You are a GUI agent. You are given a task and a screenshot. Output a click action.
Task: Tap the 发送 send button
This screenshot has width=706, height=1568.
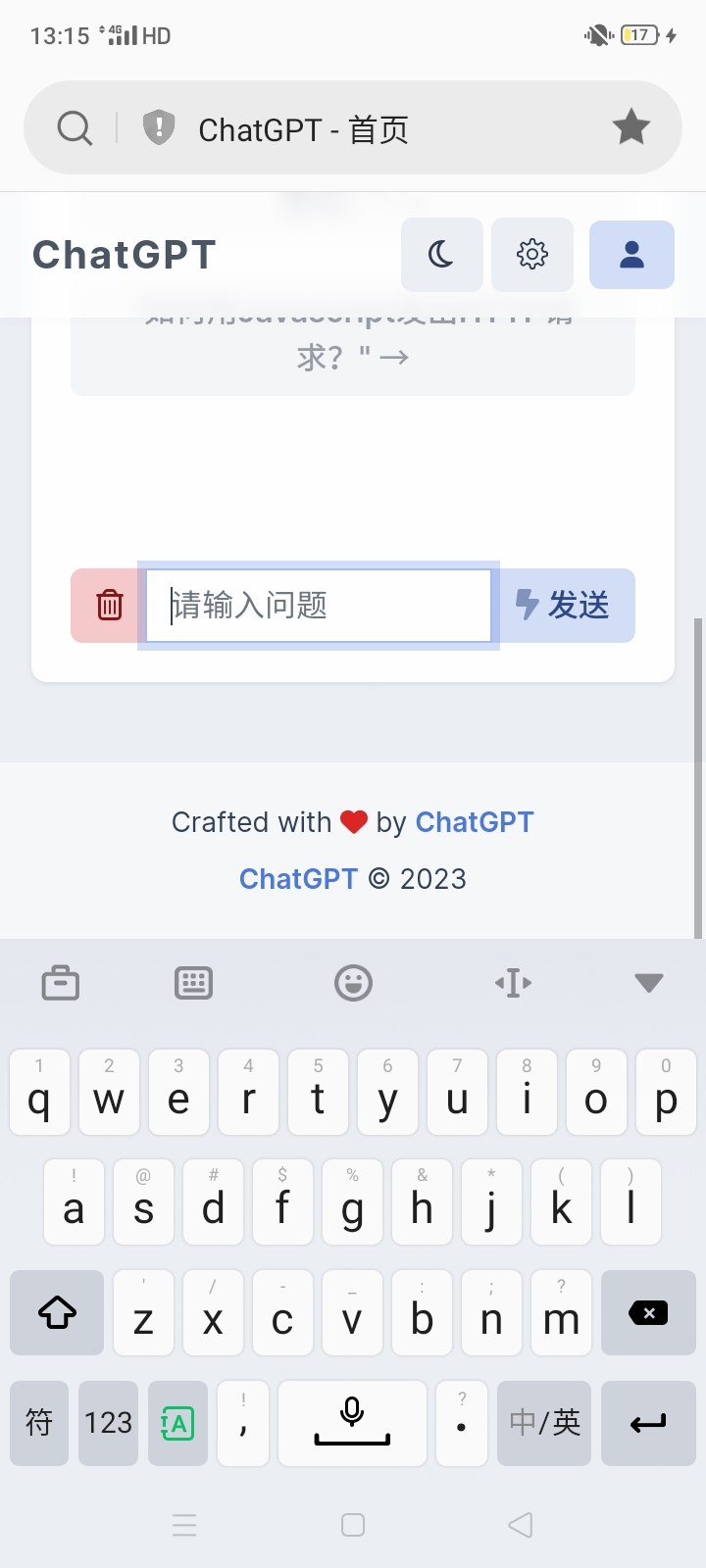[563, 606]
